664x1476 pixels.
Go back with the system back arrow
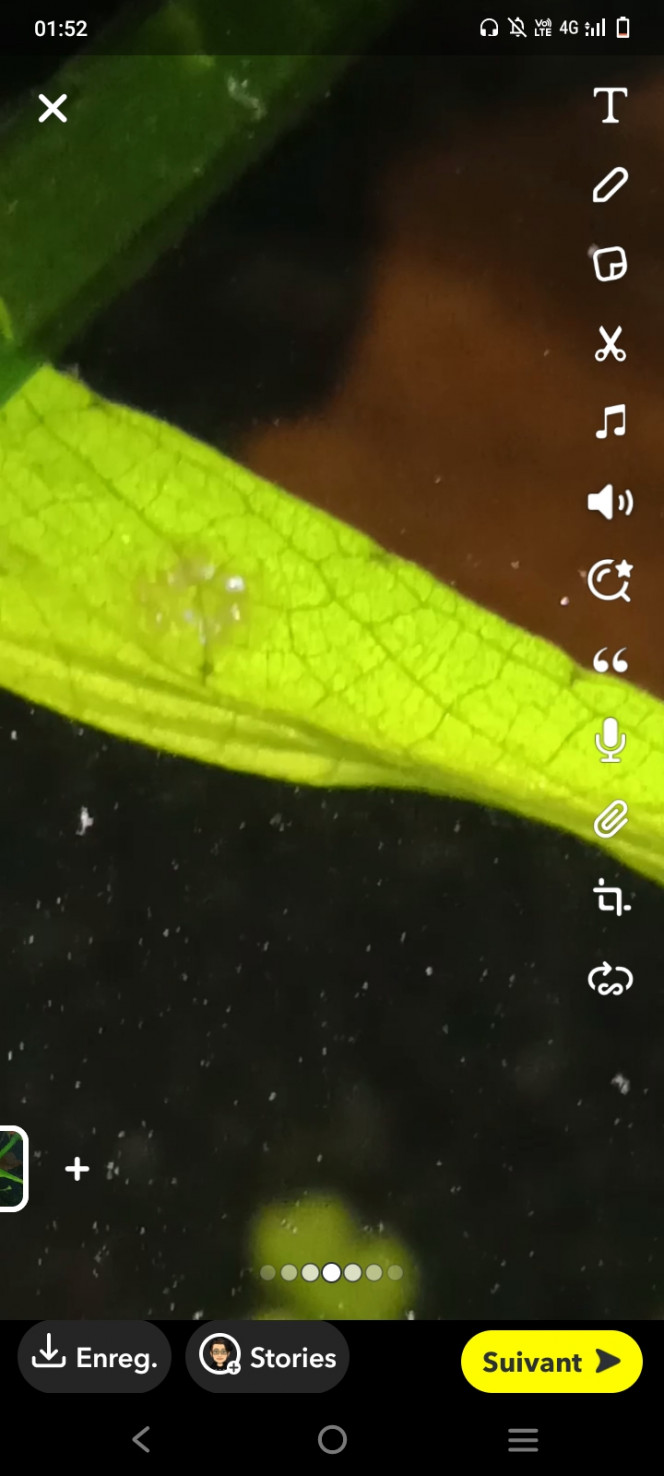pos(141,1439)
